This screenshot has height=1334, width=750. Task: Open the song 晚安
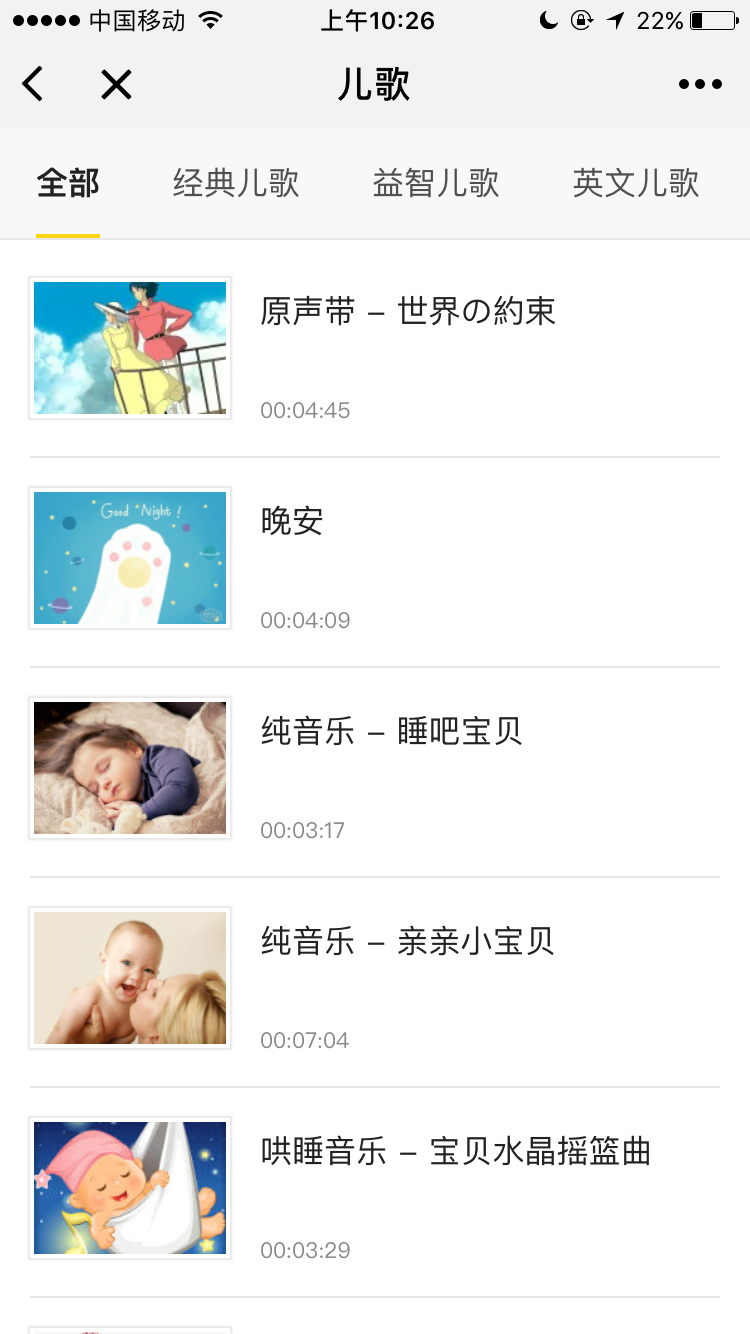[x=292, y=522]
